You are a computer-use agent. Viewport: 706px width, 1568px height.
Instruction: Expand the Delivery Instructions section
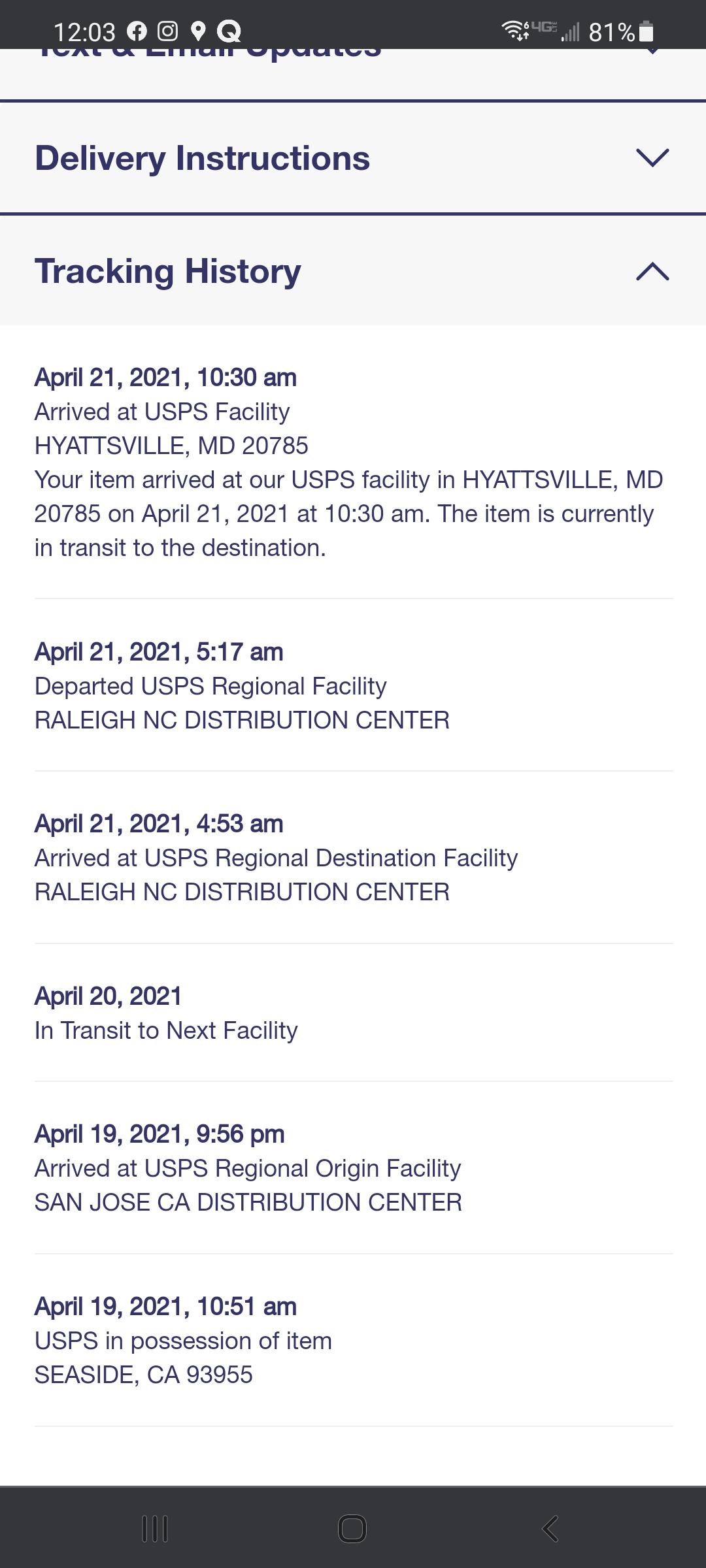(x=652, y=158)
